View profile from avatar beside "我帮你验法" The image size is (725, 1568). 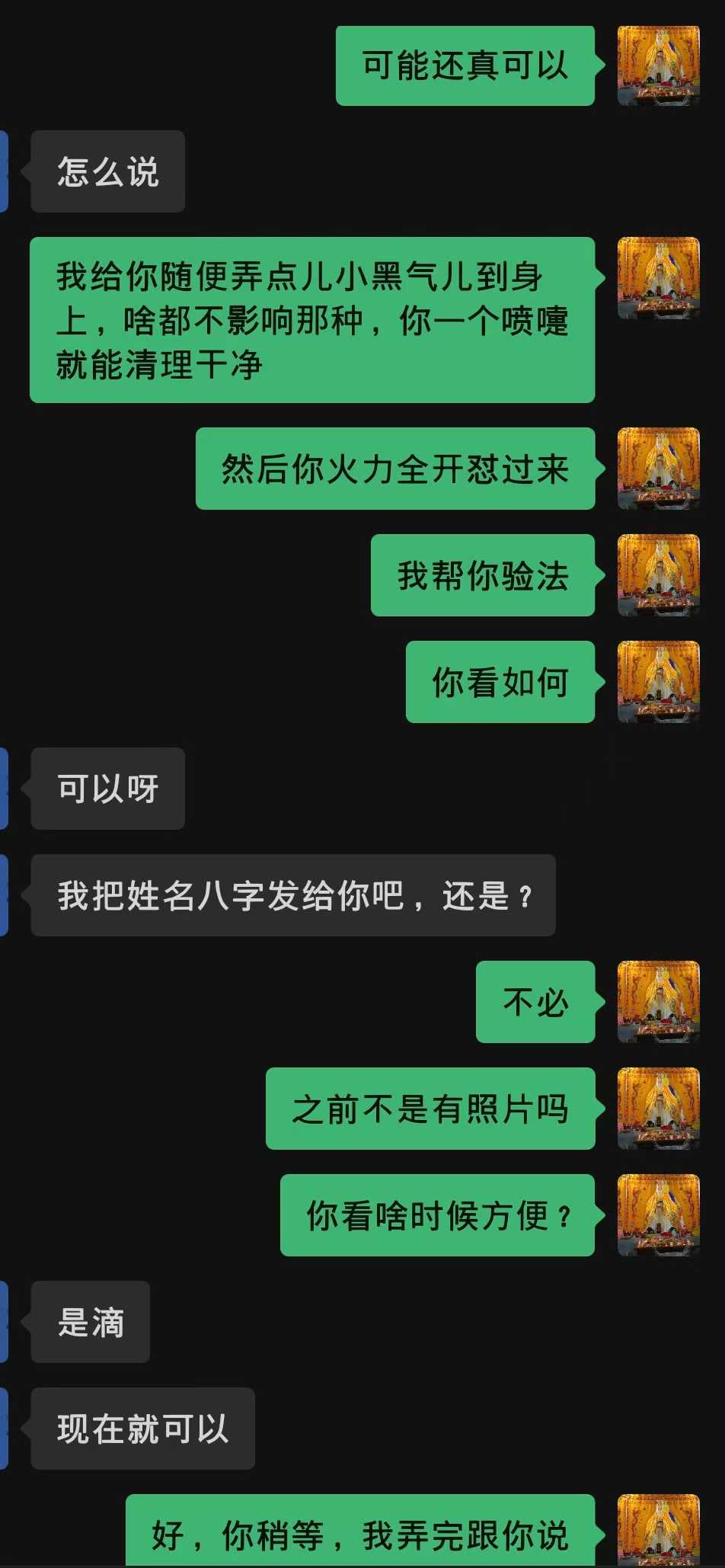(658, 575)
